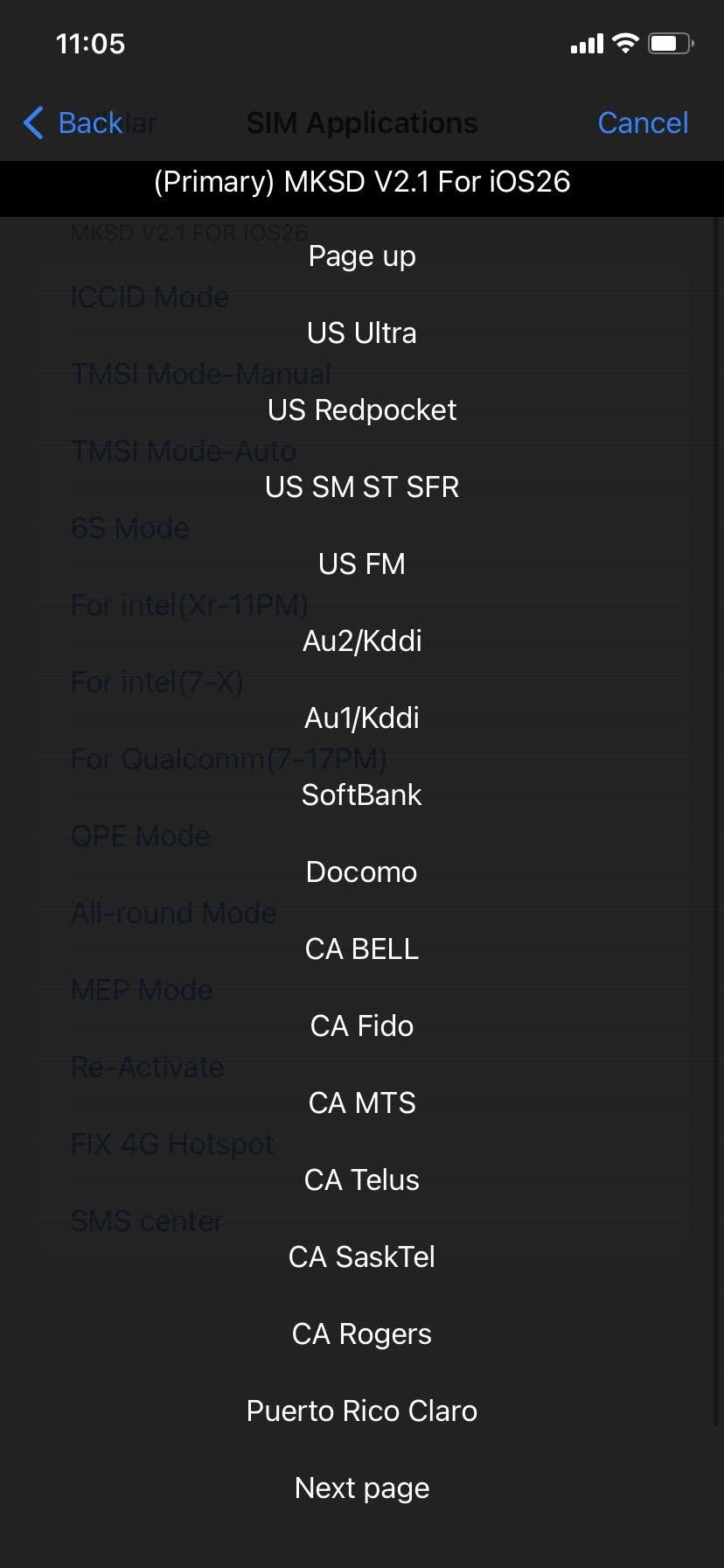
Task: Select the Docomo carrier entry
Action: [x=361, y=871]
